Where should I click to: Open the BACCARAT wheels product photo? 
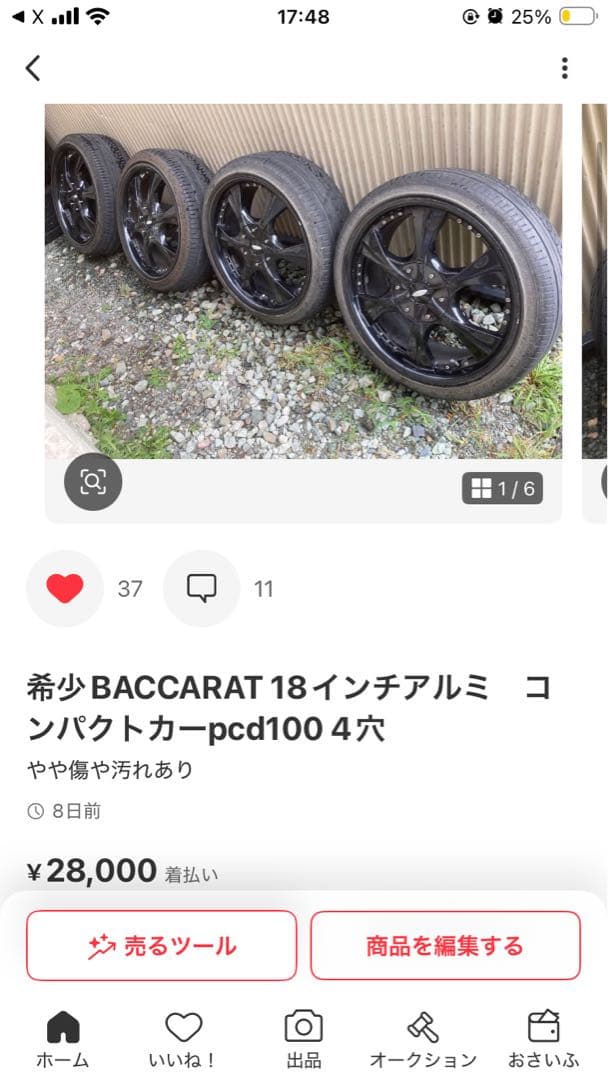(x=303, y=280)
